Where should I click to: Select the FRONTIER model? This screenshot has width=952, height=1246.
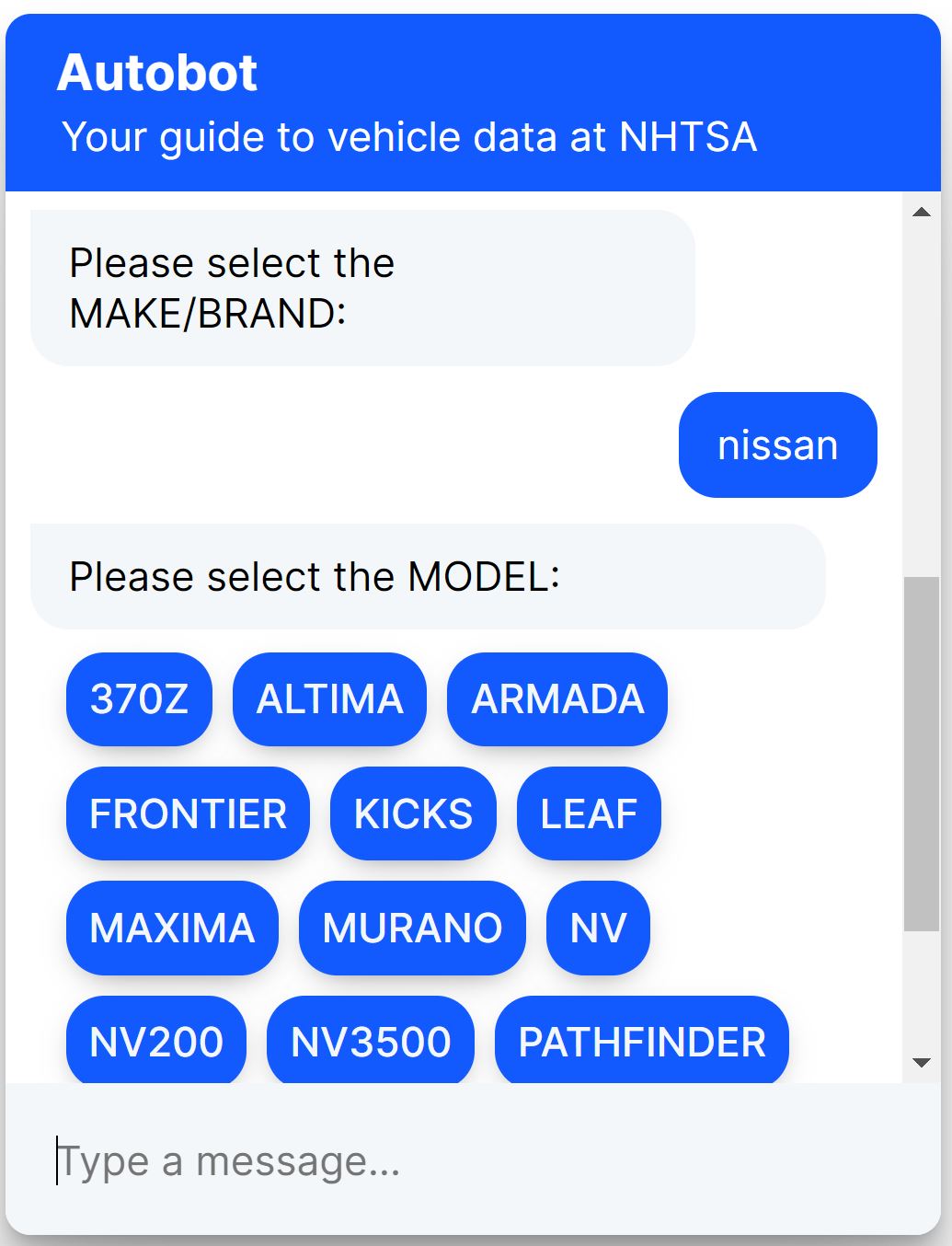tap(188, 813)
